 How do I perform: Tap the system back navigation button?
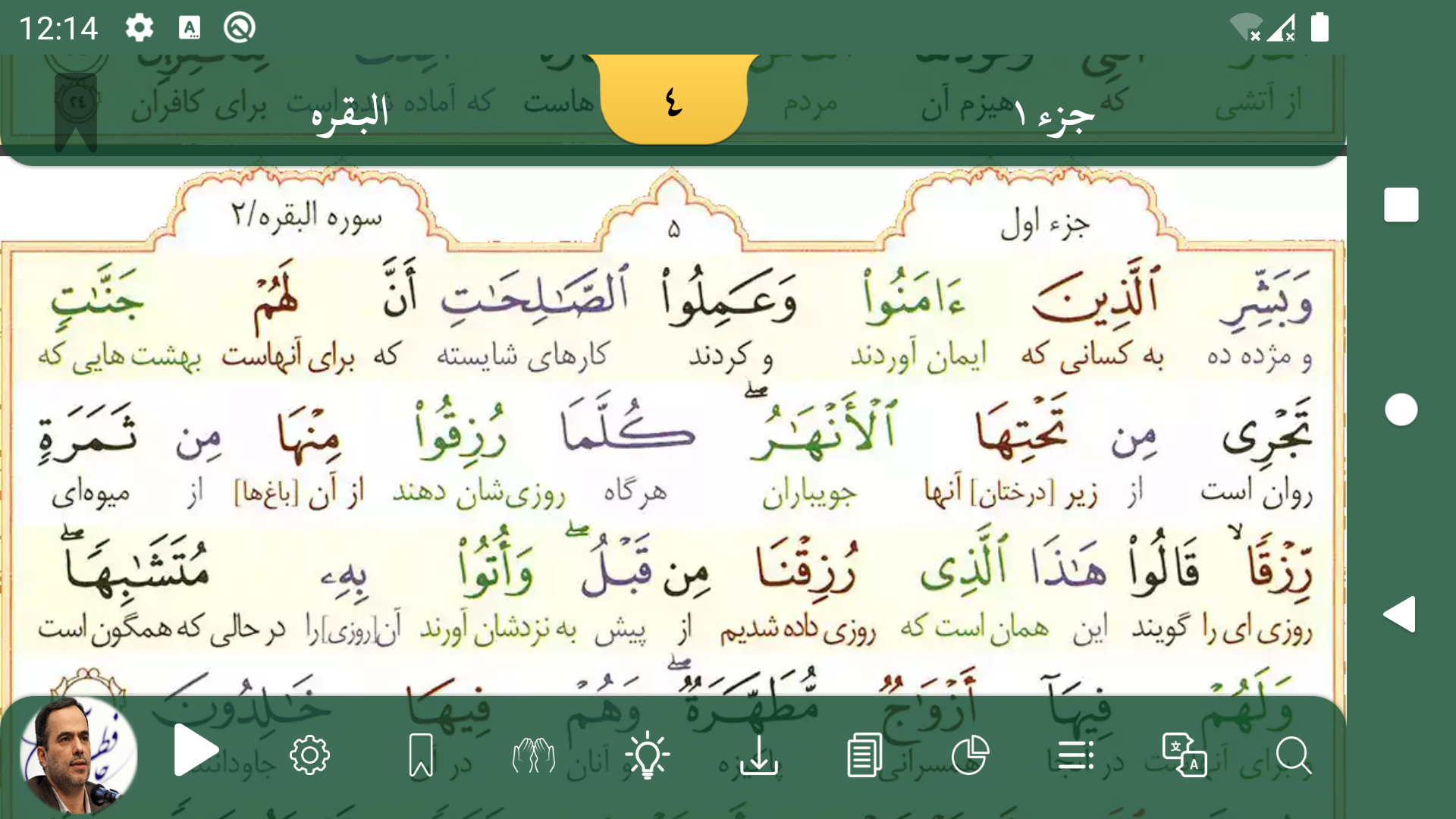(1400, 614)
